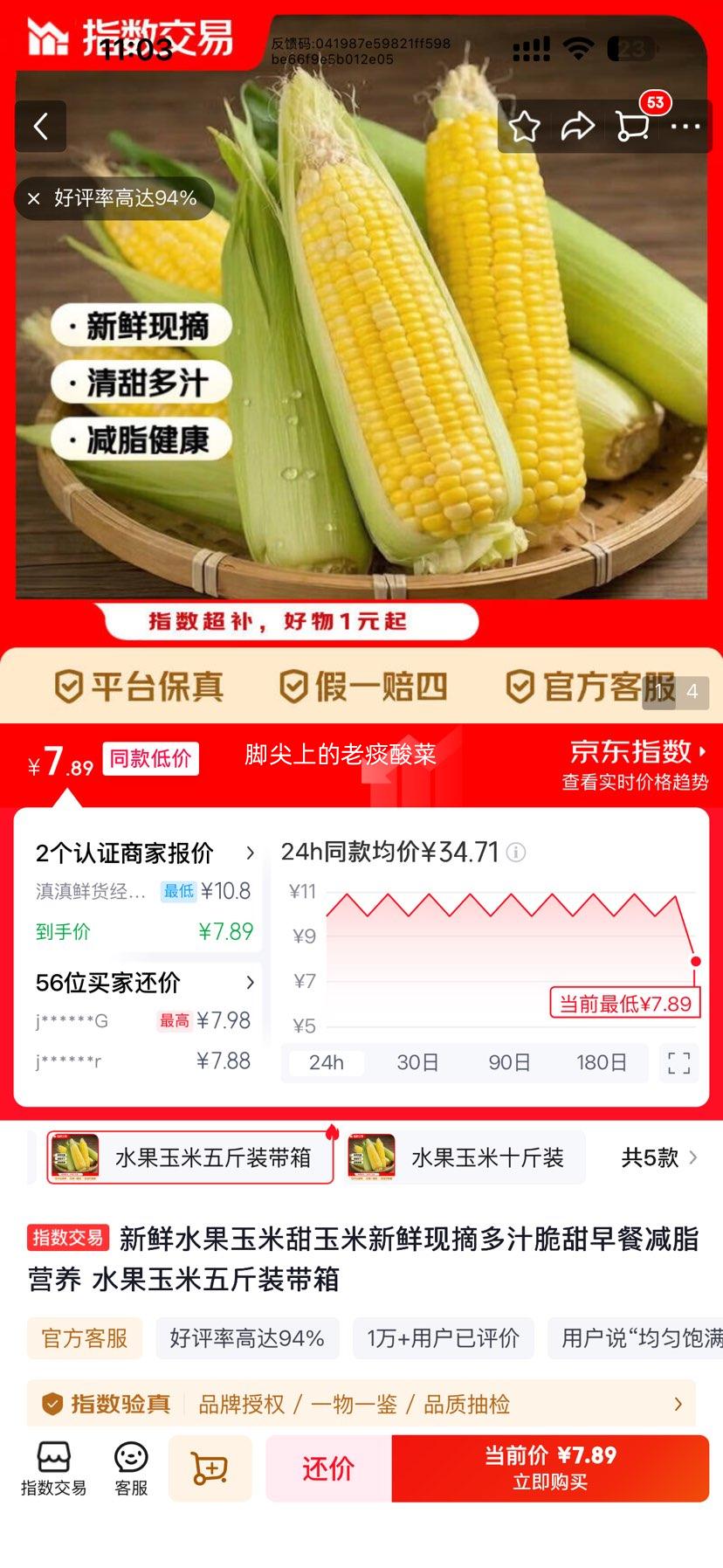
Task: Share the product page
Action: coord(576,126)
